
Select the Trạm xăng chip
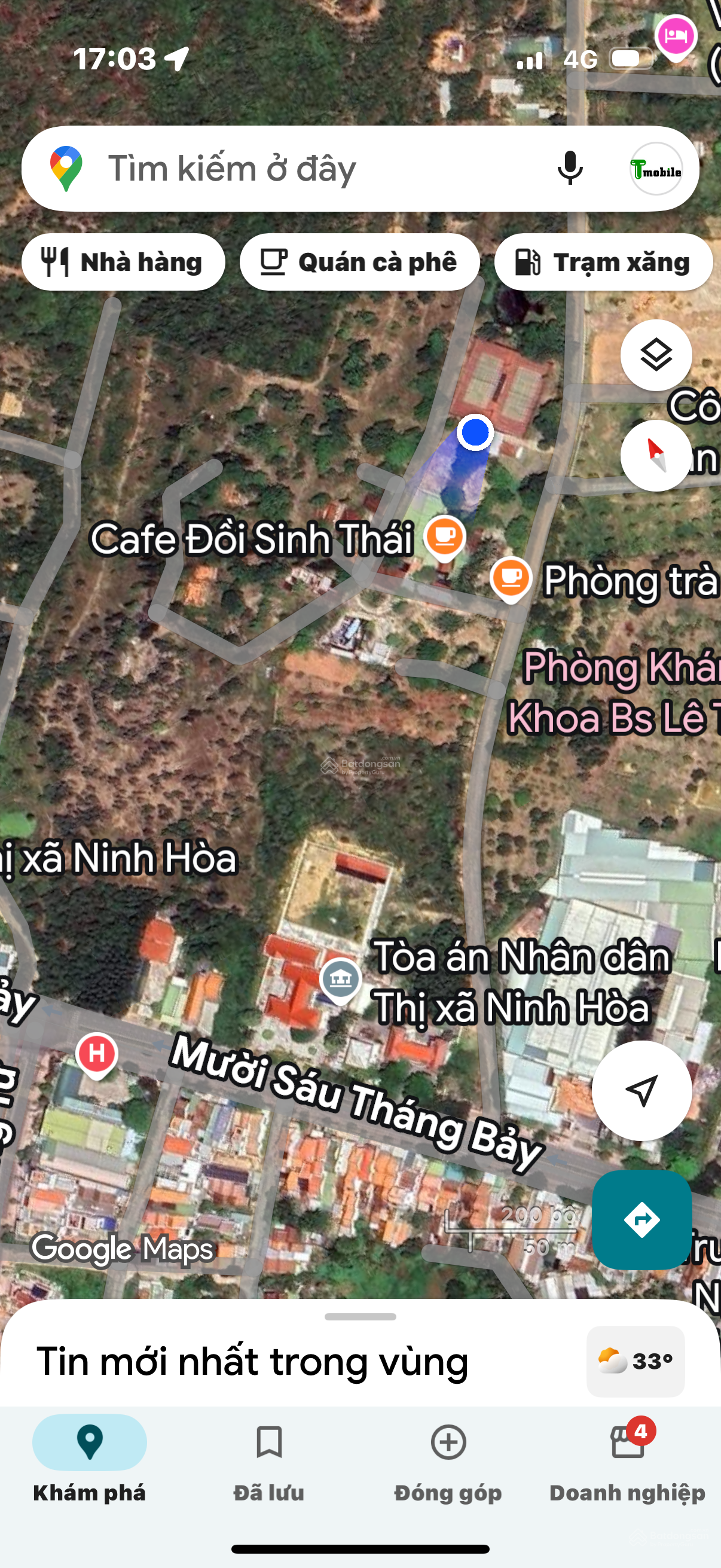coord(603,262)
